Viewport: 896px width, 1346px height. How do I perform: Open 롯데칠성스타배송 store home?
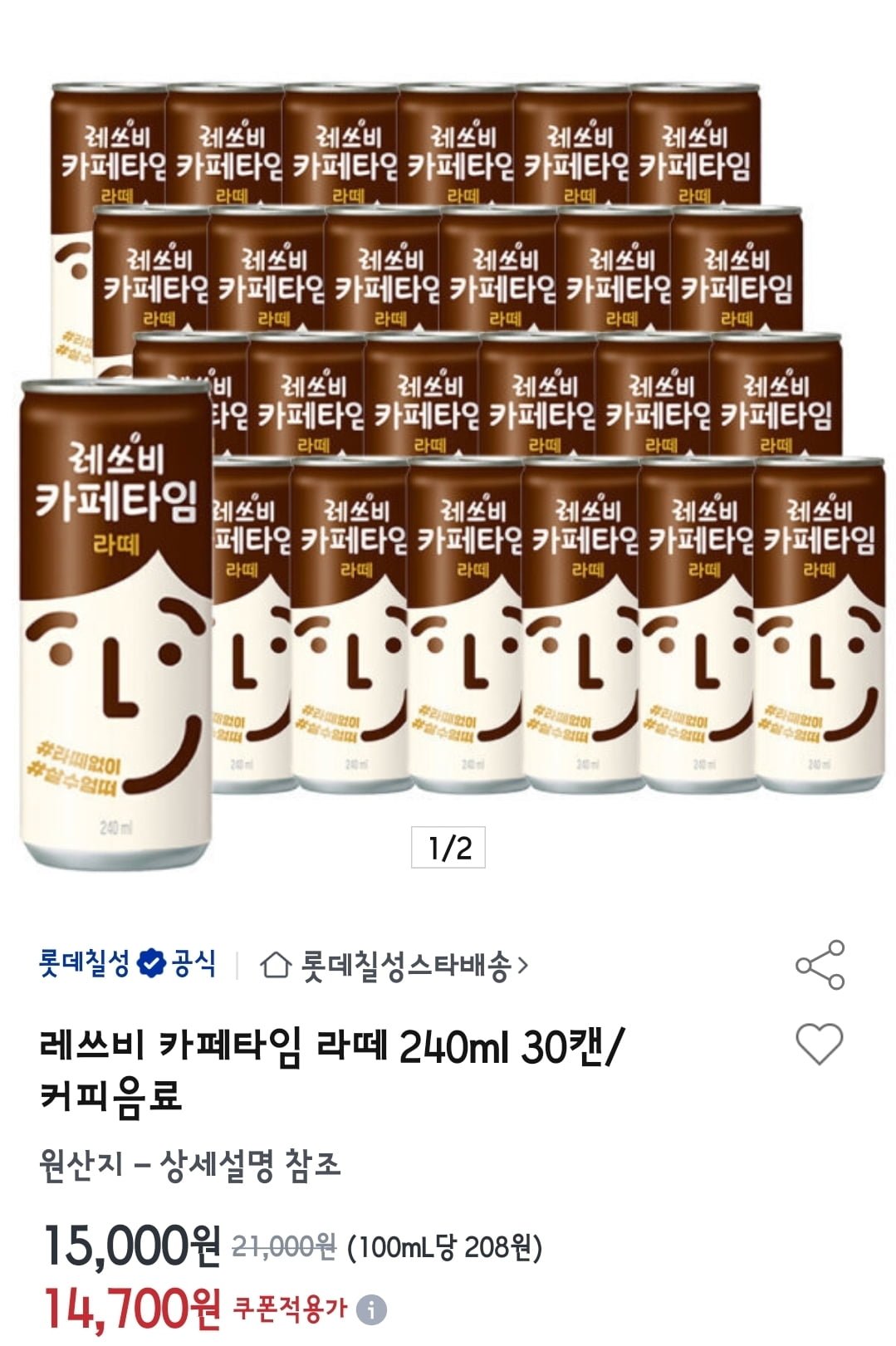click(394, 966)
